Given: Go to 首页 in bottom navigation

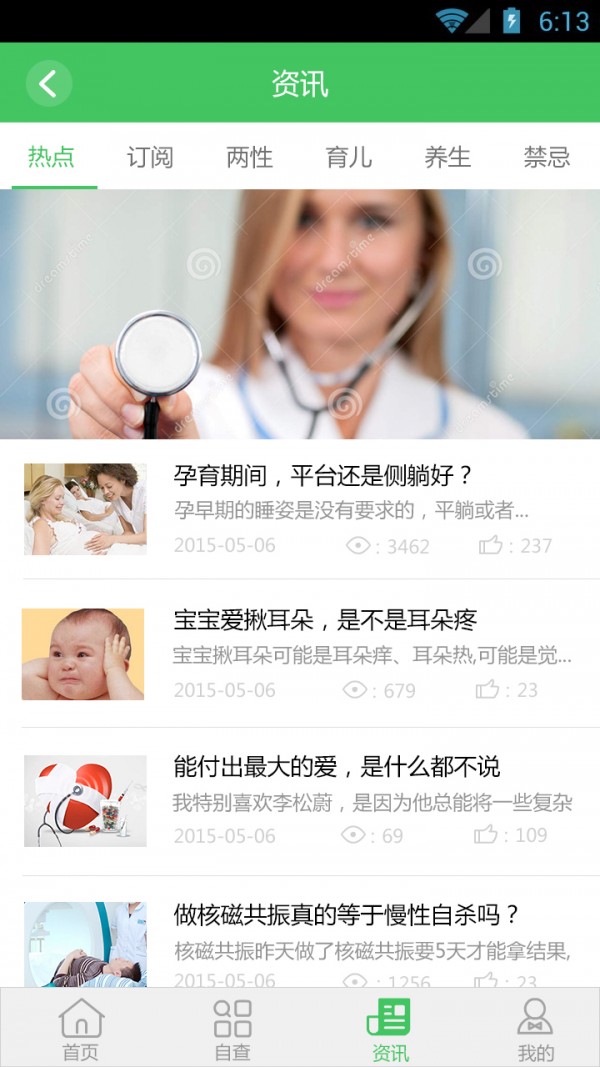Looking at the screenshot, I should (x=81, y=1028).
